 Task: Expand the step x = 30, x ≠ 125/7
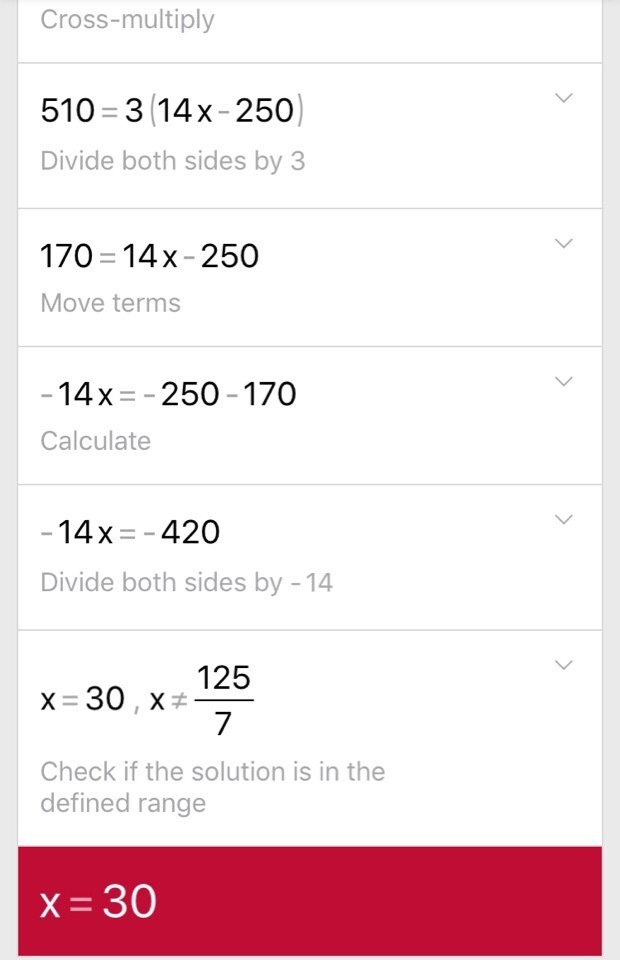tap(564, 666)
